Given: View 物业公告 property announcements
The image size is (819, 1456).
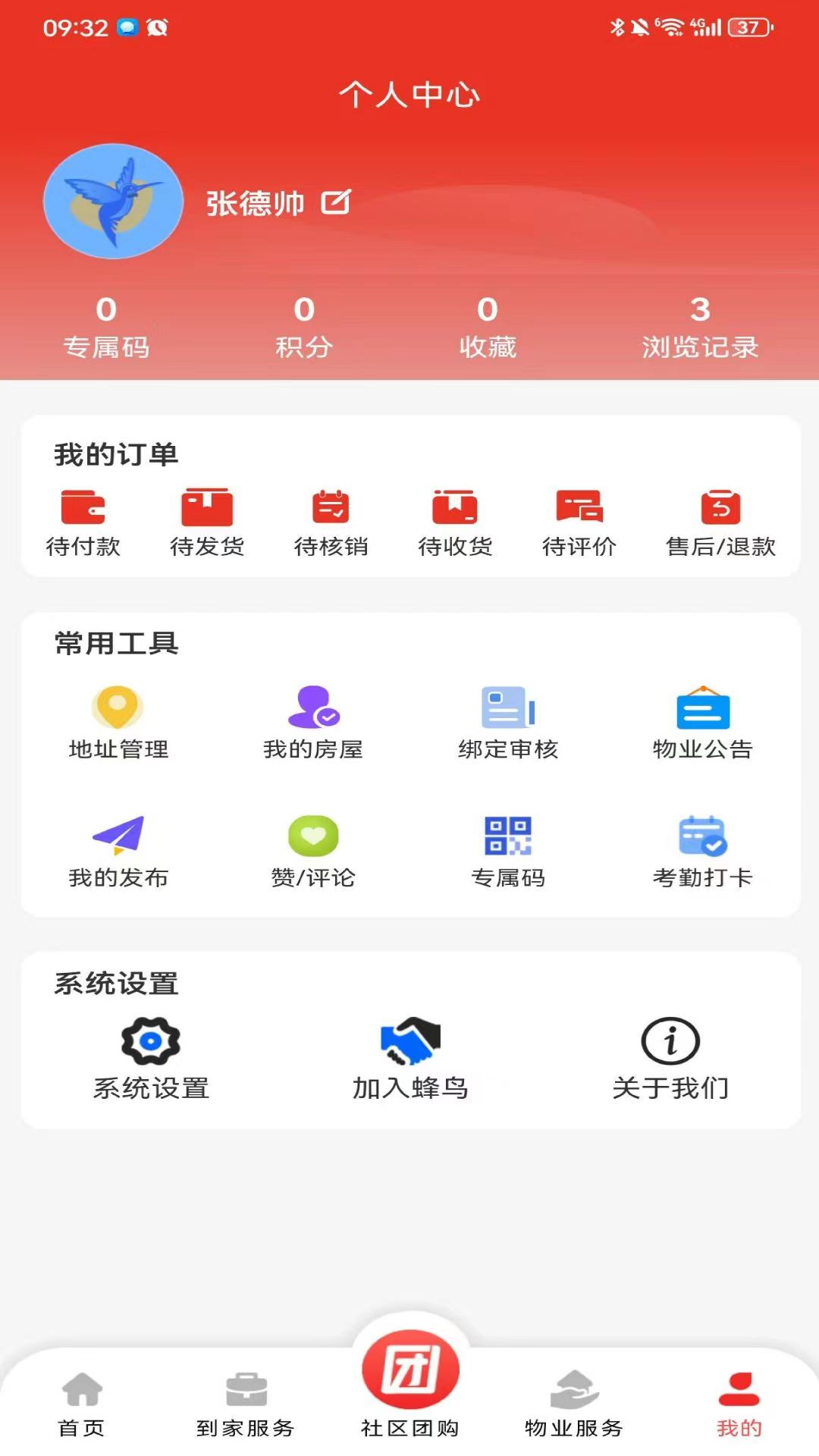Looking at the screenshot, I should click(703, 723).
